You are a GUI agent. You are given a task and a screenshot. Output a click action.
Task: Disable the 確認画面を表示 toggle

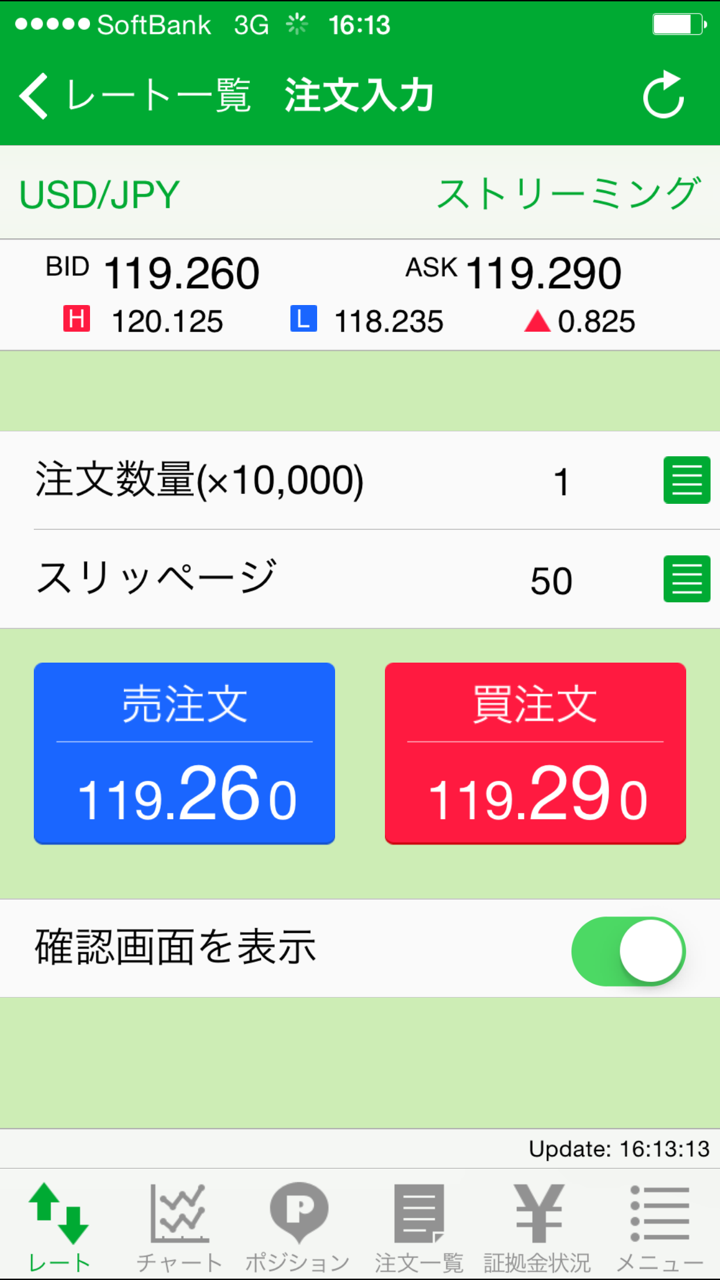[x=628, y=952]
